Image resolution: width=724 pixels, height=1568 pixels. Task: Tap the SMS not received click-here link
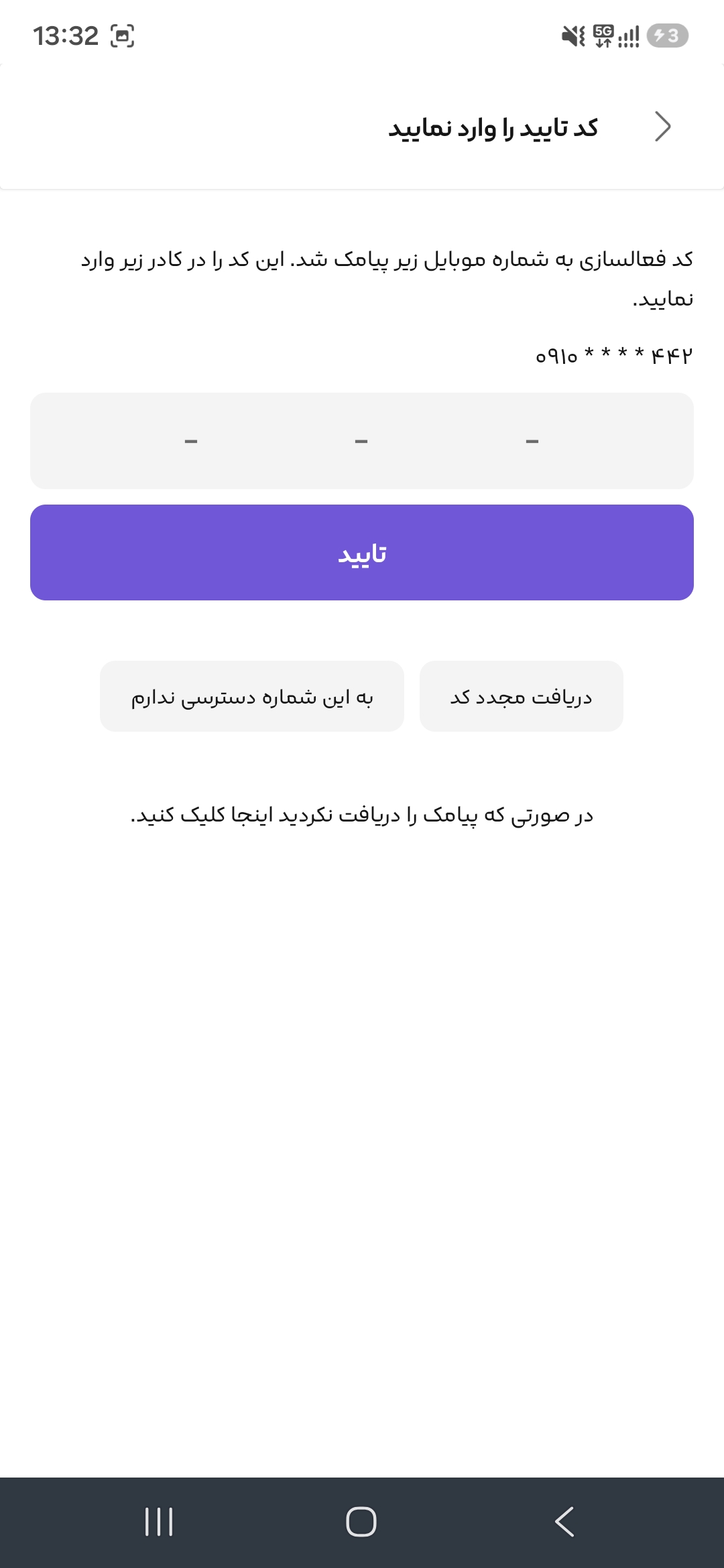(x=362, y=815)
